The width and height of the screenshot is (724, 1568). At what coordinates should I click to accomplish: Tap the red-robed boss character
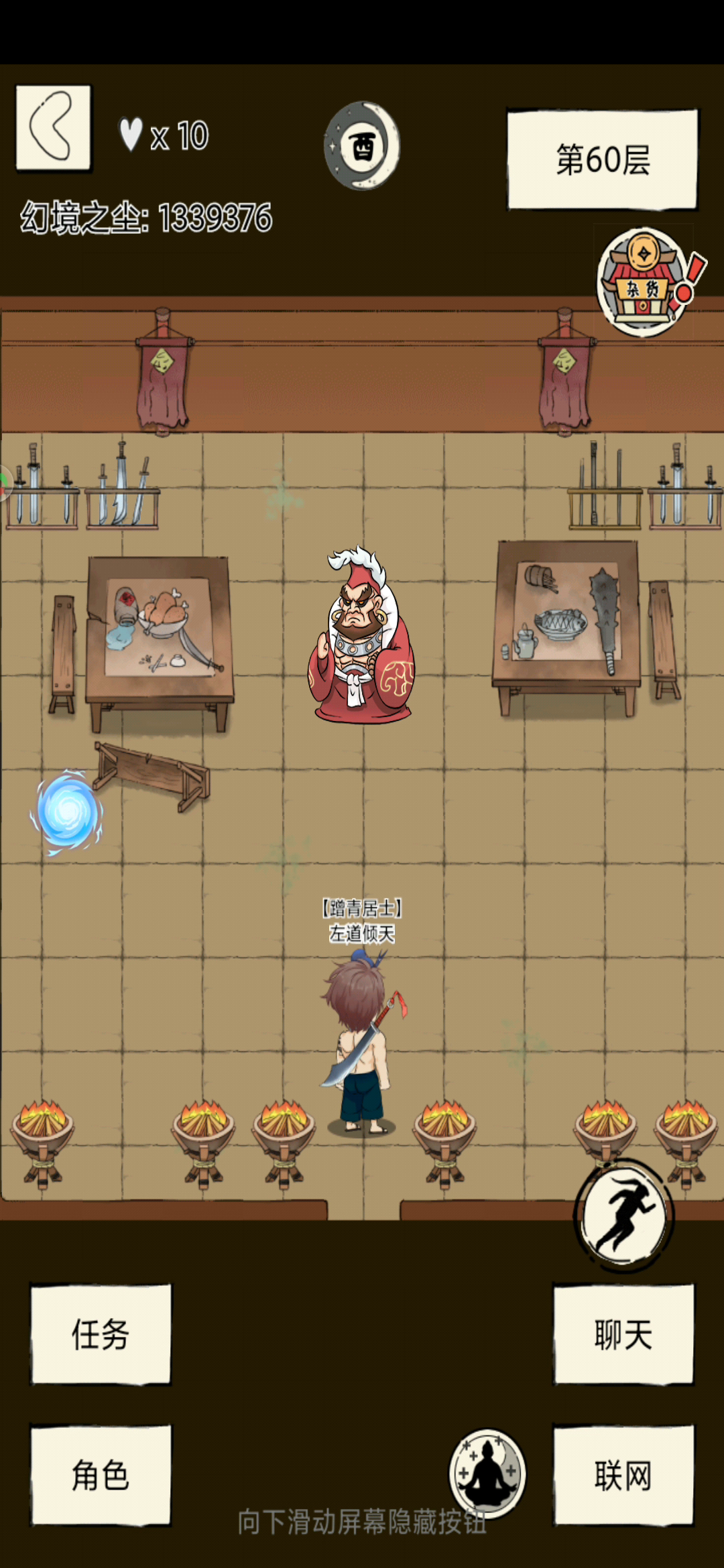tap(361, 635)
